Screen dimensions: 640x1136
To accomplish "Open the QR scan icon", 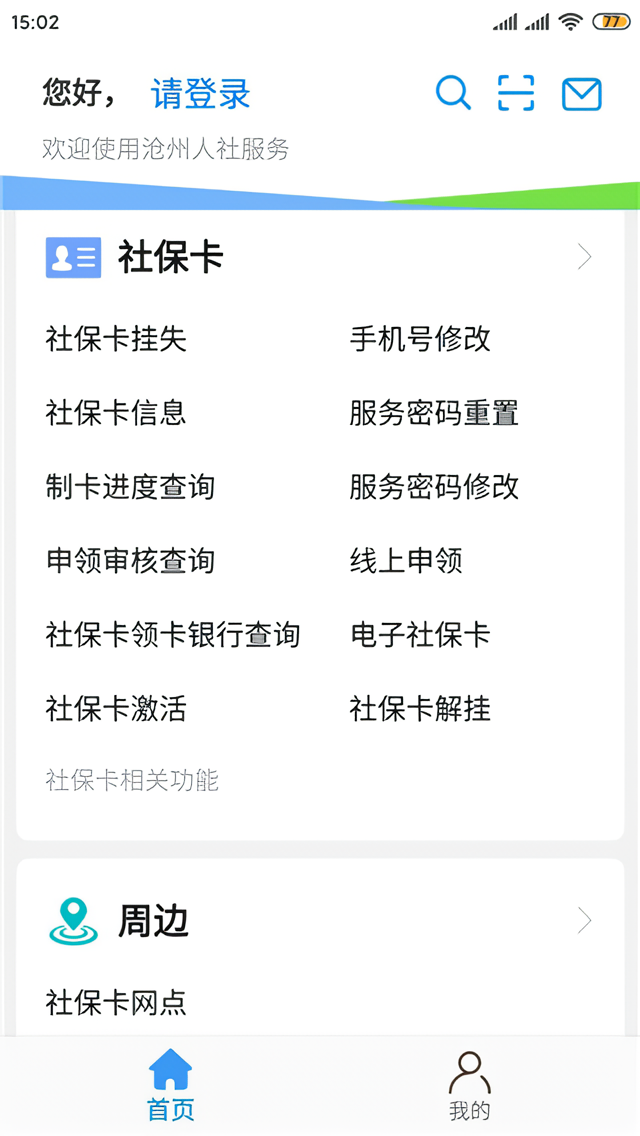I will pos(516,93).
